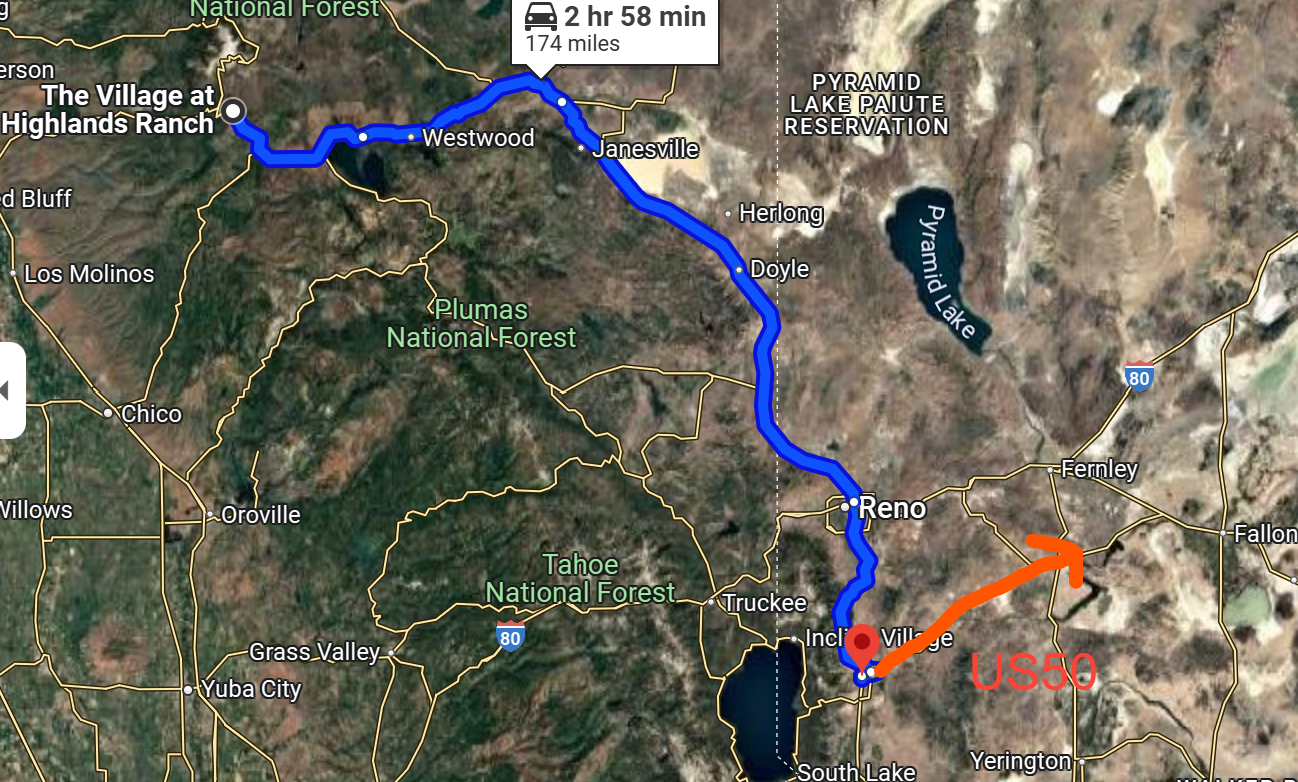Select the red destination pin near Incline Village
Viewport: 1298px width, 782px height.
[861, 643]
